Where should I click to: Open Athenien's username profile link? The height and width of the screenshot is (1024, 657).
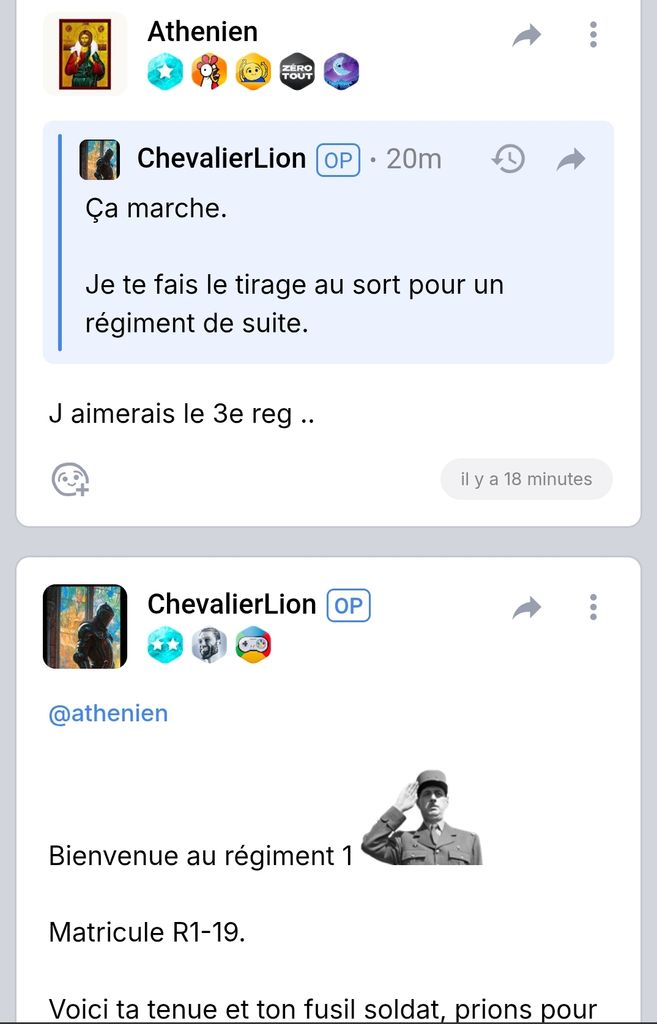click(202, 31)
